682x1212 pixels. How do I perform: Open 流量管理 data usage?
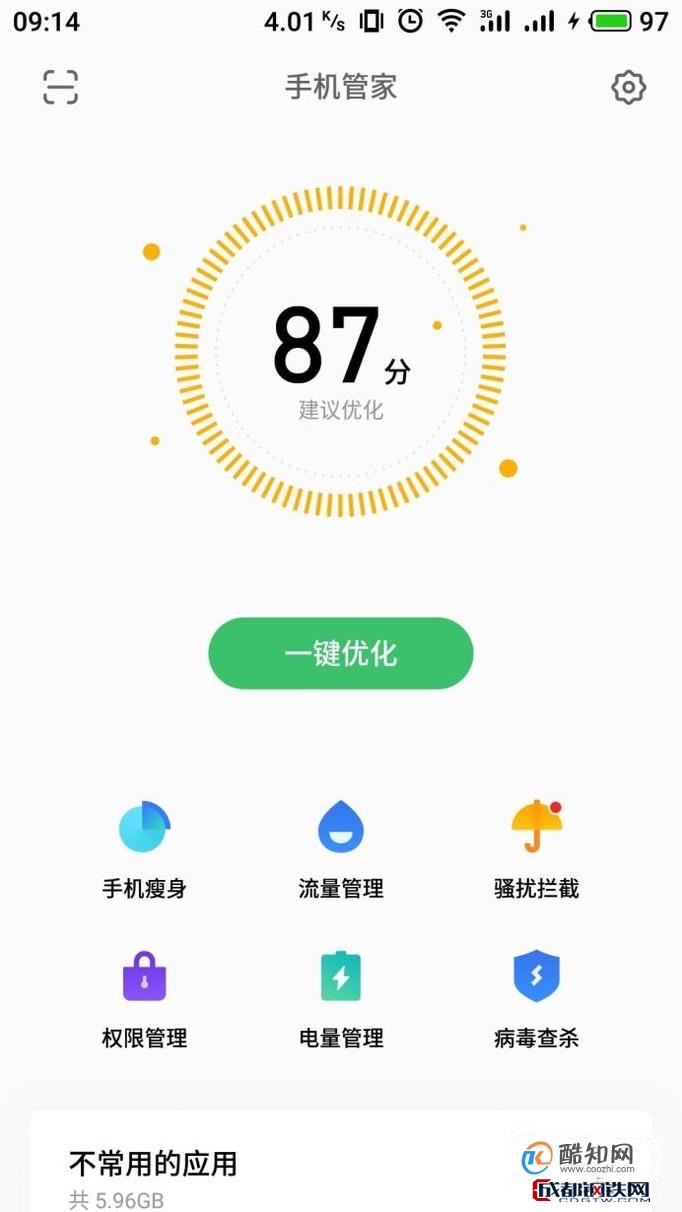341,848
